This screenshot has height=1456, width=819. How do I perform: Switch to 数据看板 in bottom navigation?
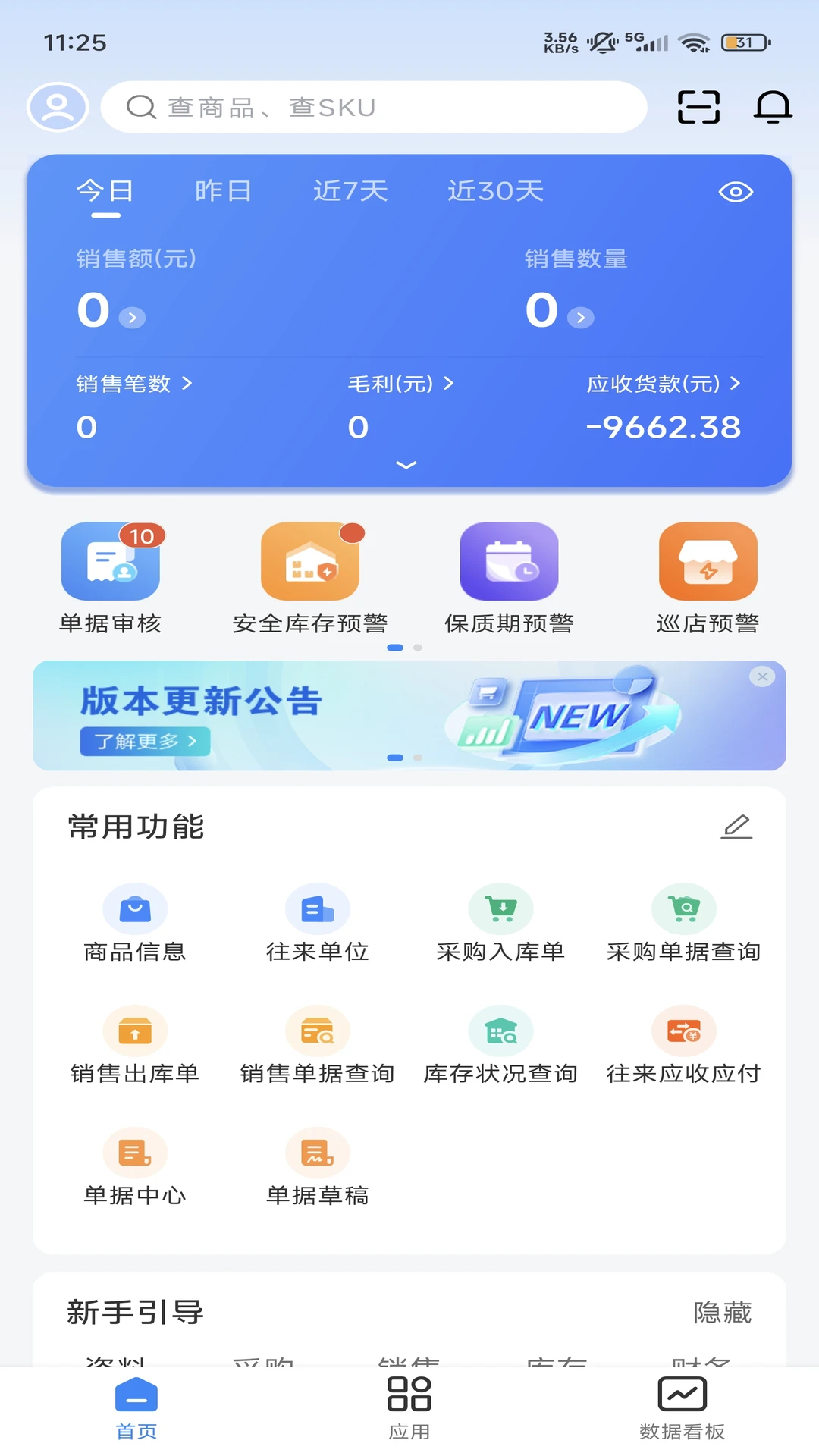coord(681,1408)
